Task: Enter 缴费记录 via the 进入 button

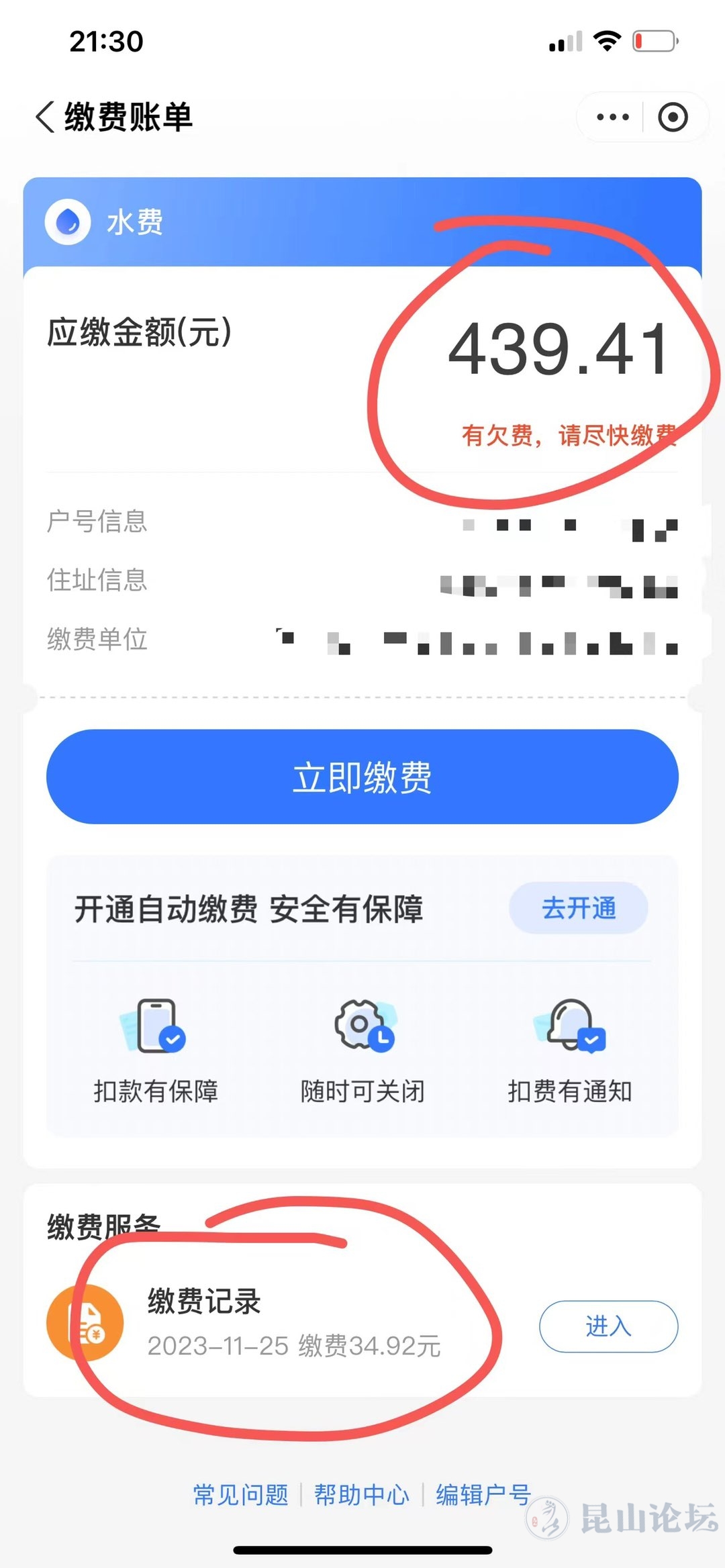Action: (608, 1326)
